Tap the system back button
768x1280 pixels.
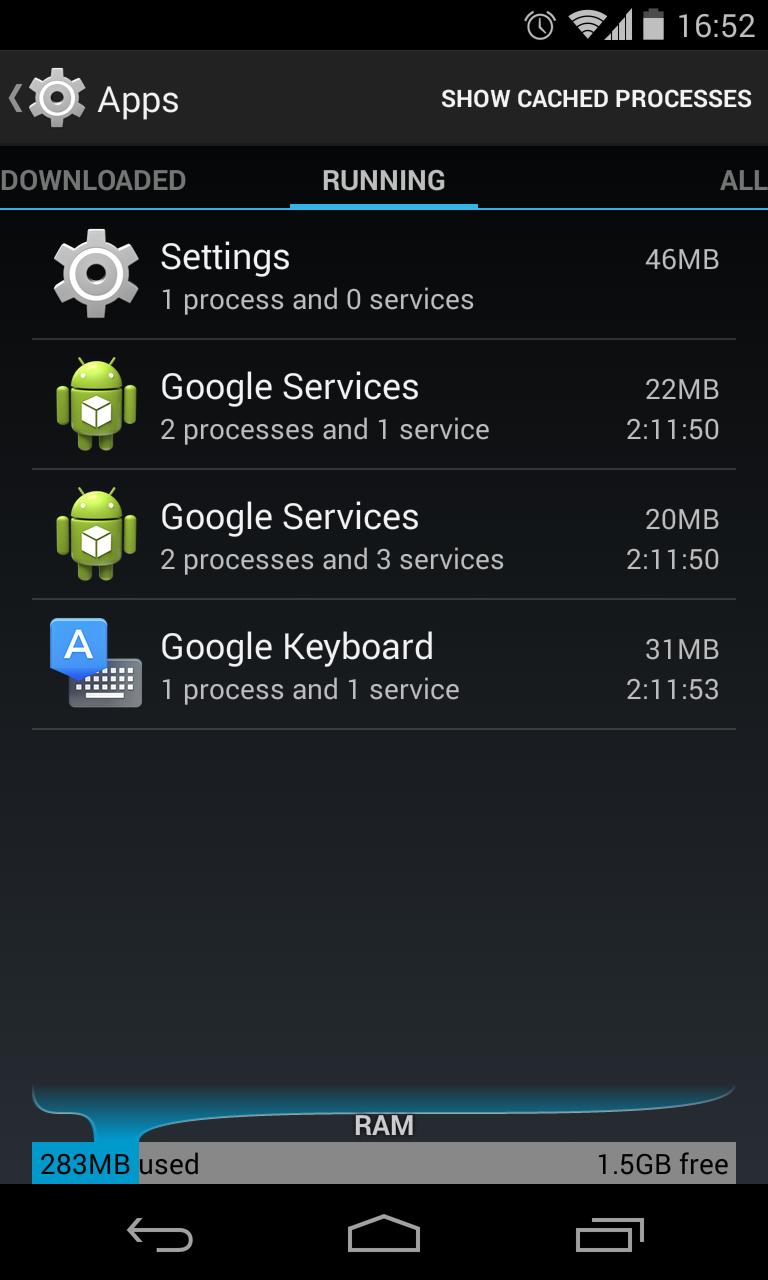click(x=160, y=1236)
